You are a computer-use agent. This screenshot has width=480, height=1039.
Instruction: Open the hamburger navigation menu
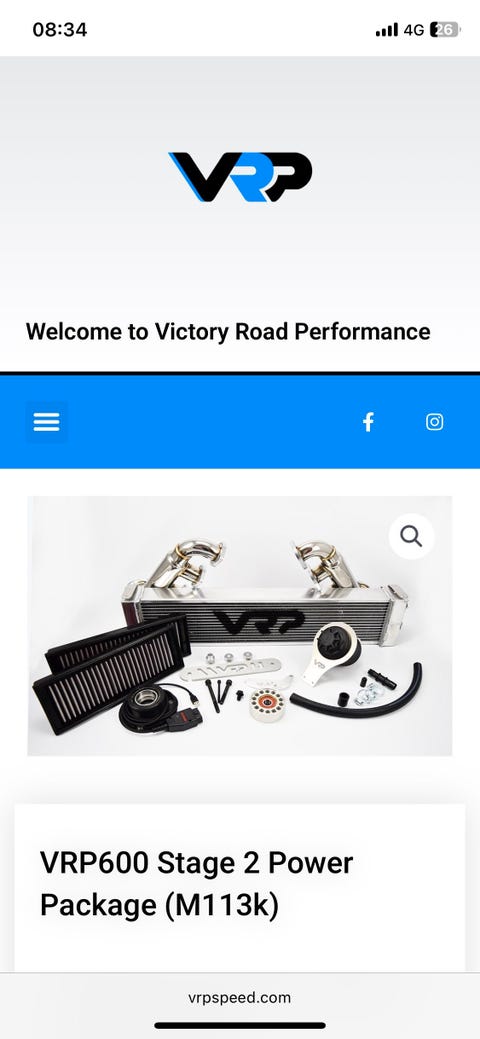click(x=46, y=421)
